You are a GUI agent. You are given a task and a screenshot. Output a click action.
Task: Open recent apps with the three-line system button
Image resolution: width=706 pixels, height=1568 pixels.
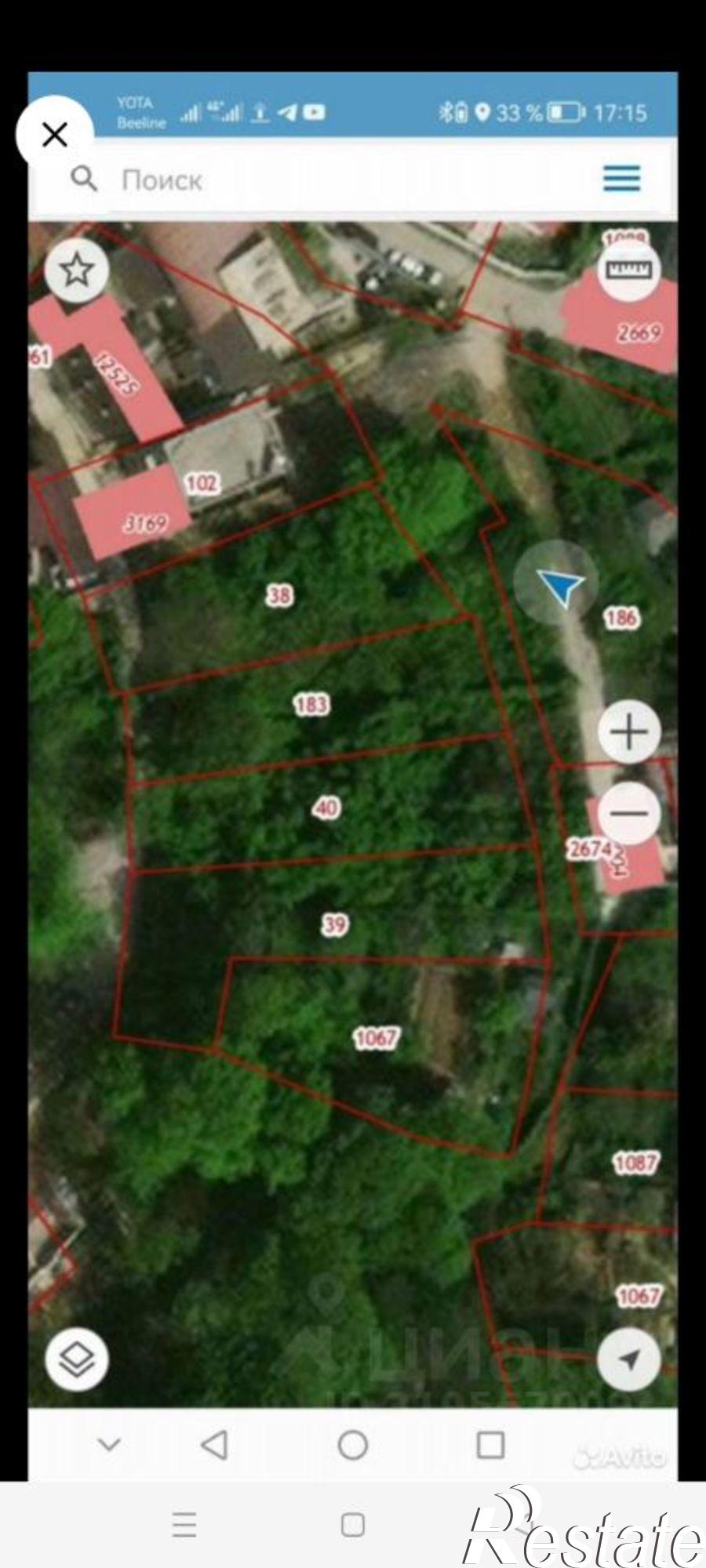coord(184,1525)
